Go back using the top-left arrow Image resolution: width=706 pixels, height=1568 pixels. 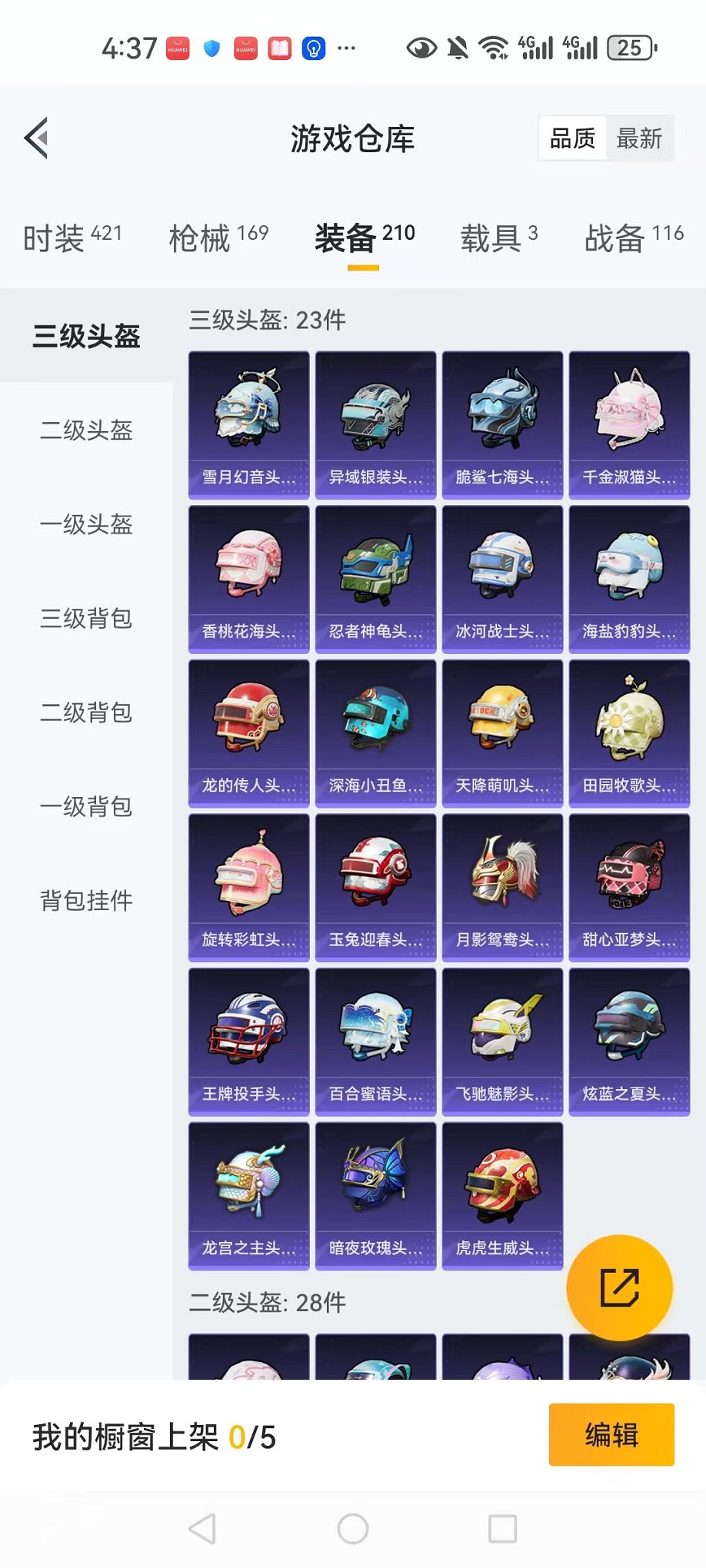37,138
